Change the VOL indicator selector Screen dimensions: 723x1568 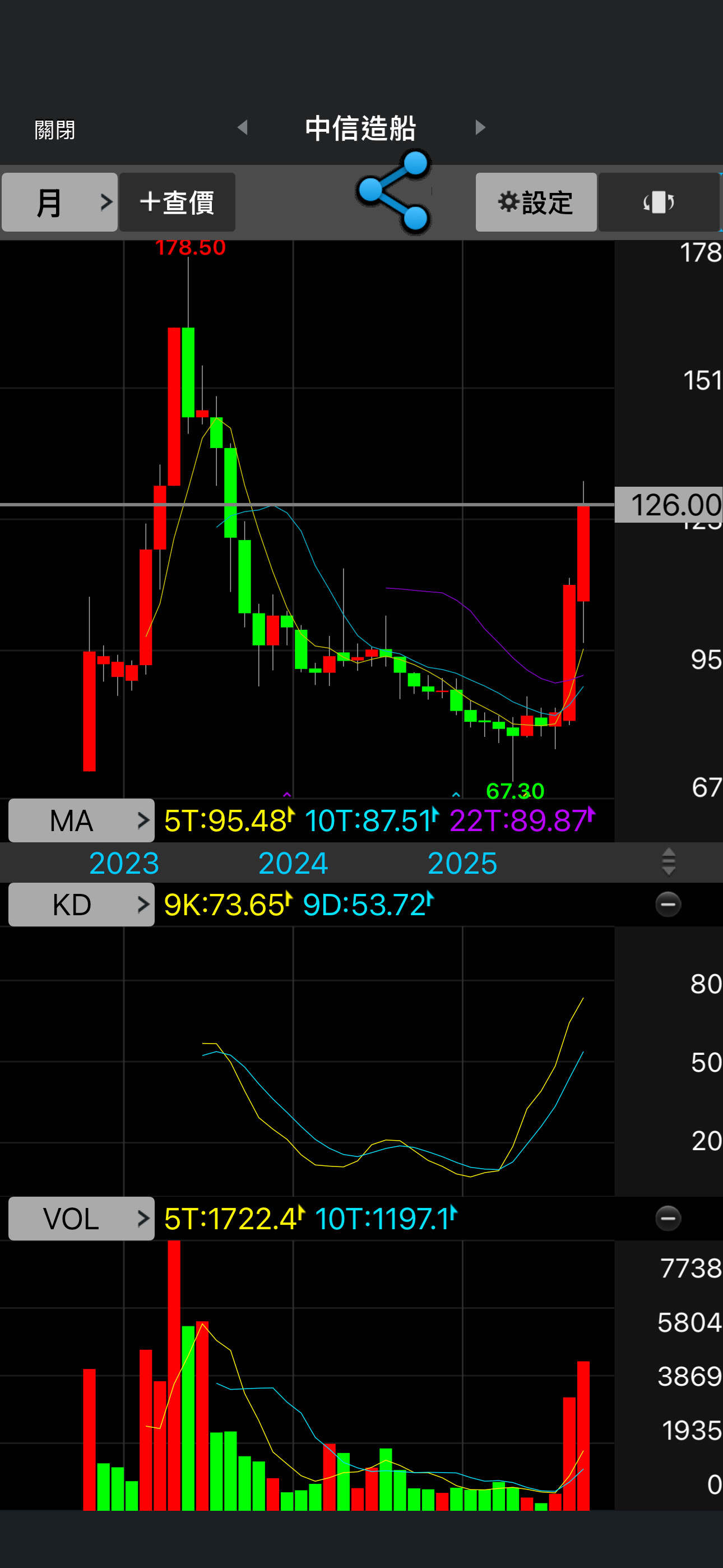click(82, 1219)
